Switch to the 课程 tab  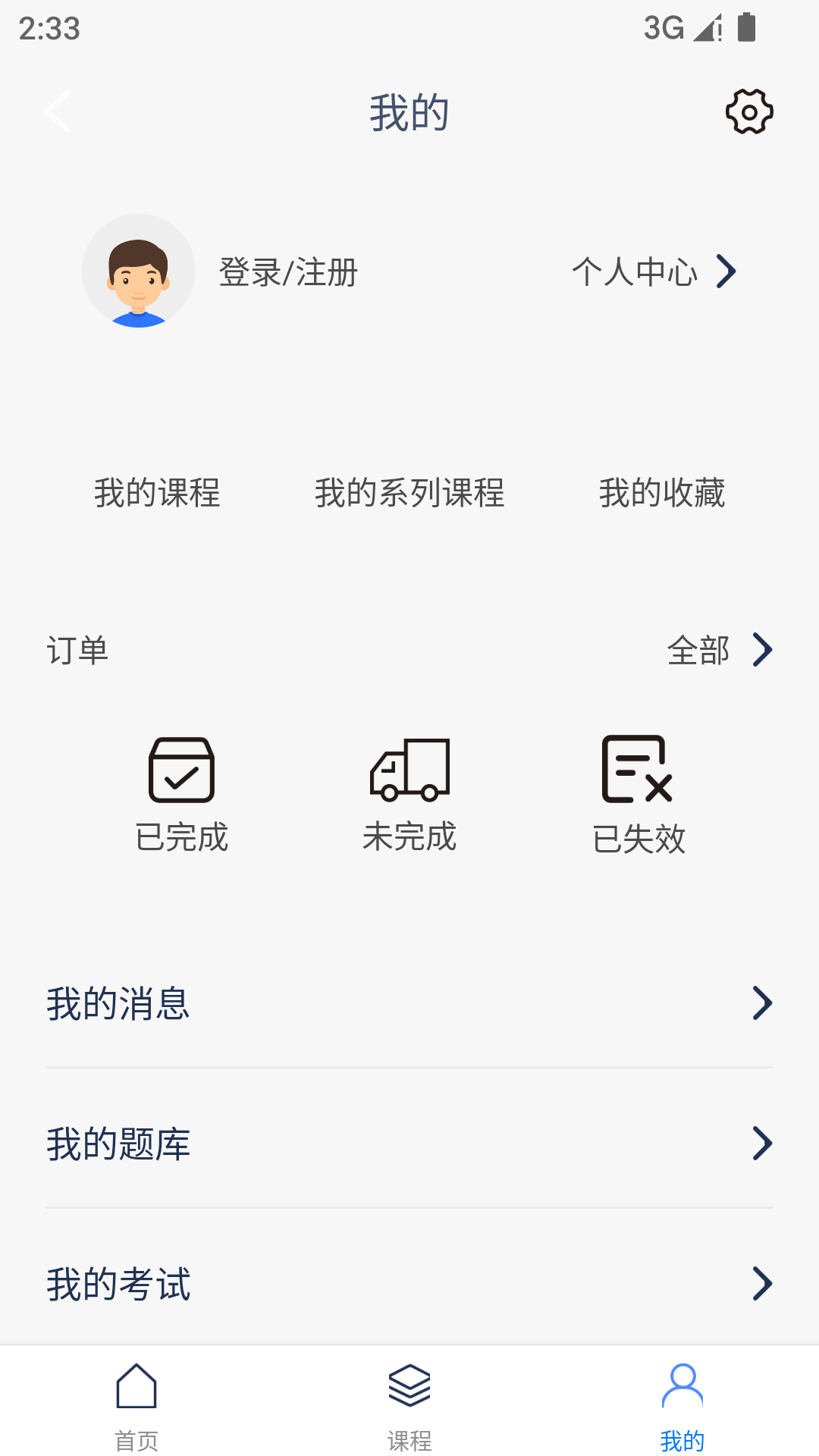(x=409, y=1405)
